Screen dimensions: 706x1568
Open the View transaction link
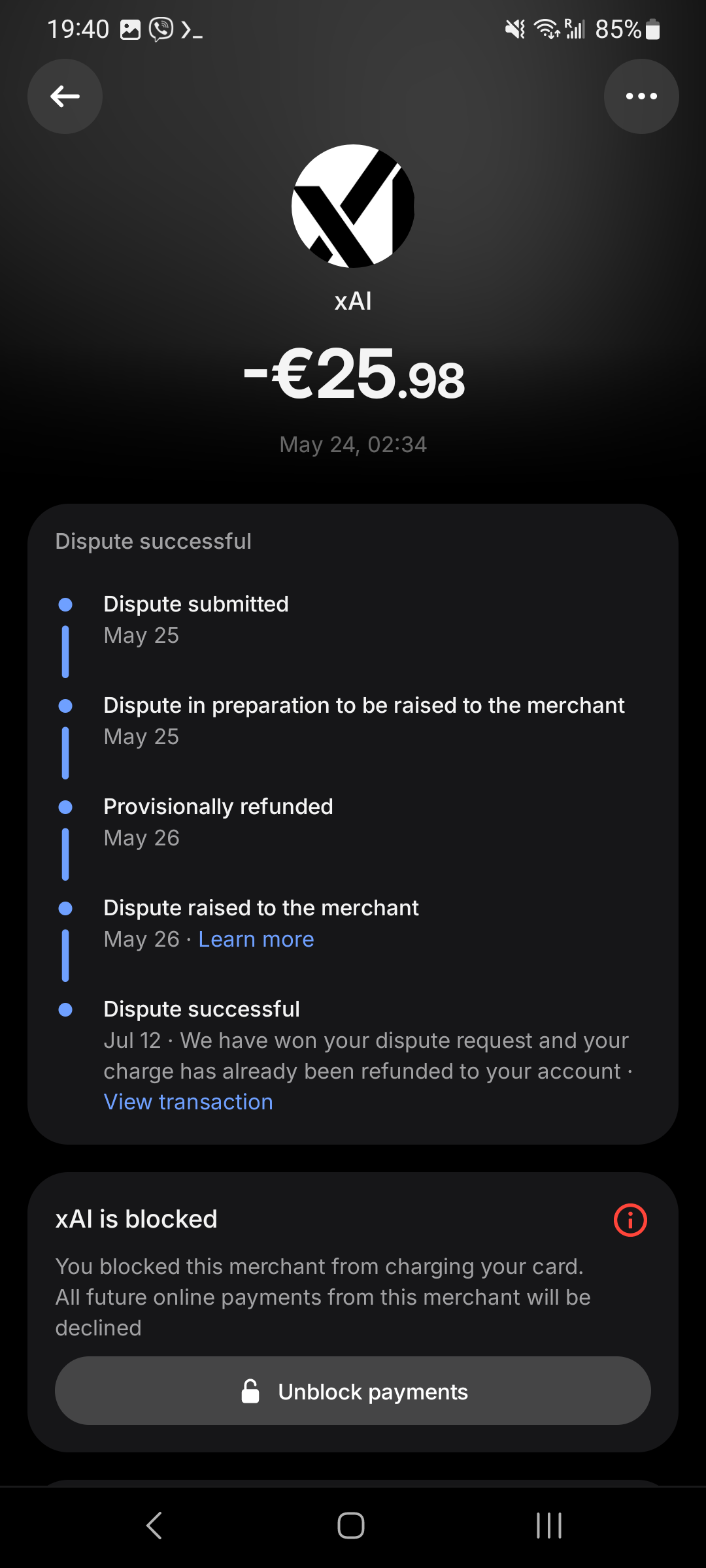[x=188, y=1102]
